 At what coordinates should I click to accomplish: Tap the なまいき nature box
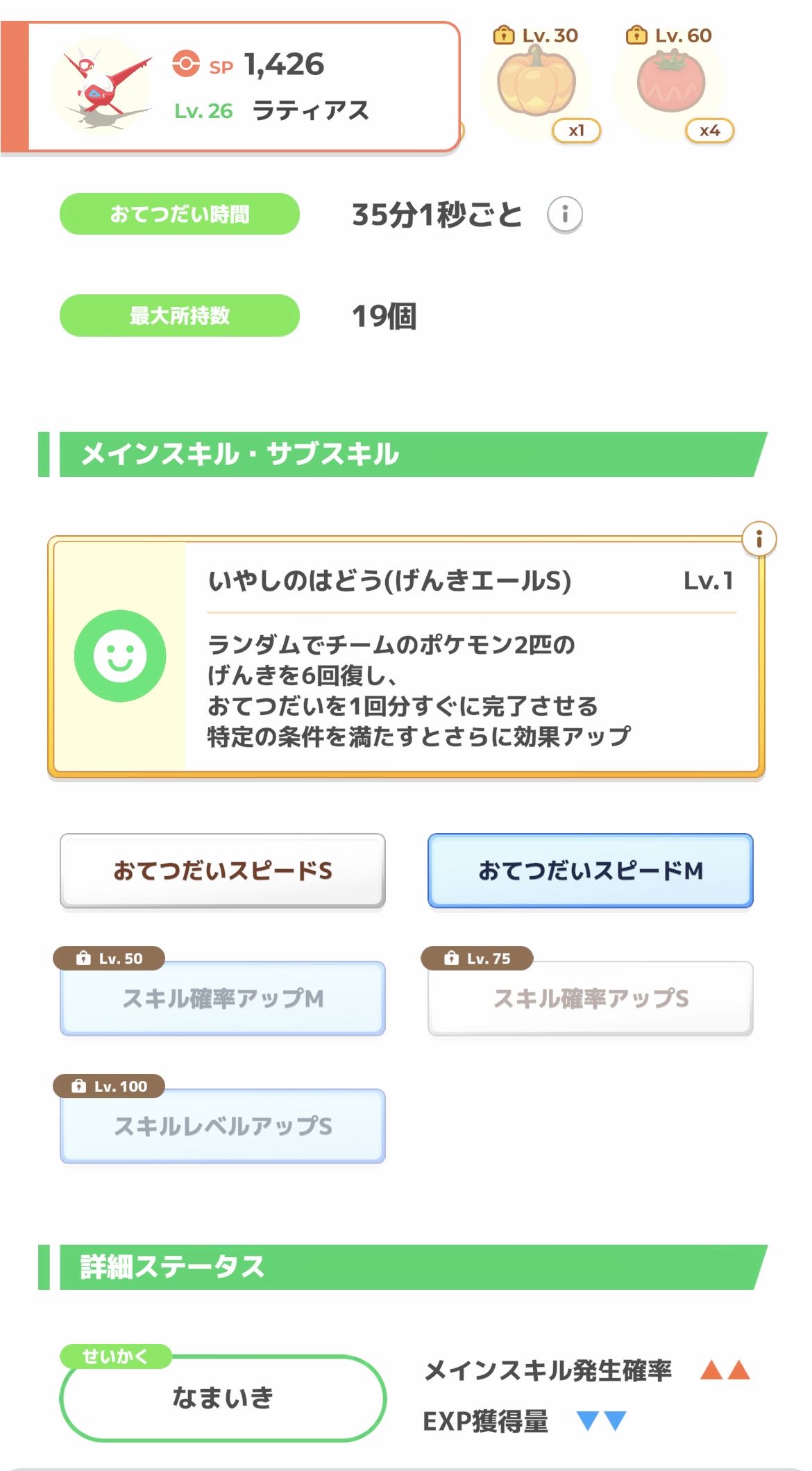click(x=223, y=1397)
